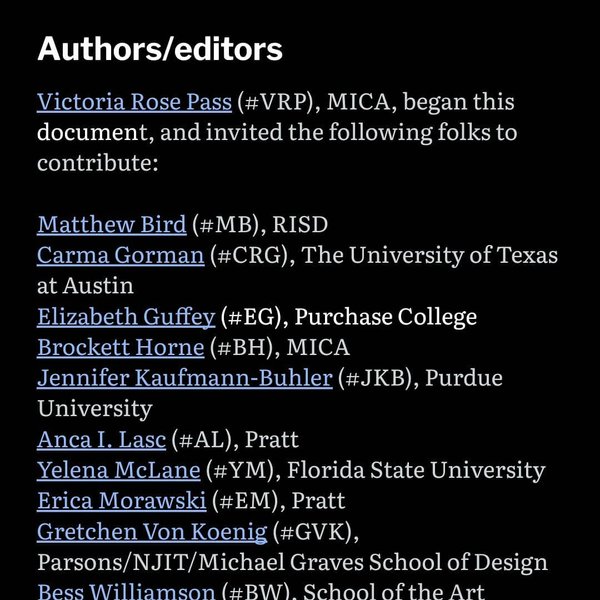Visit the Carma Gorman link
Screen dimensions: 600x600
(120, 255)
